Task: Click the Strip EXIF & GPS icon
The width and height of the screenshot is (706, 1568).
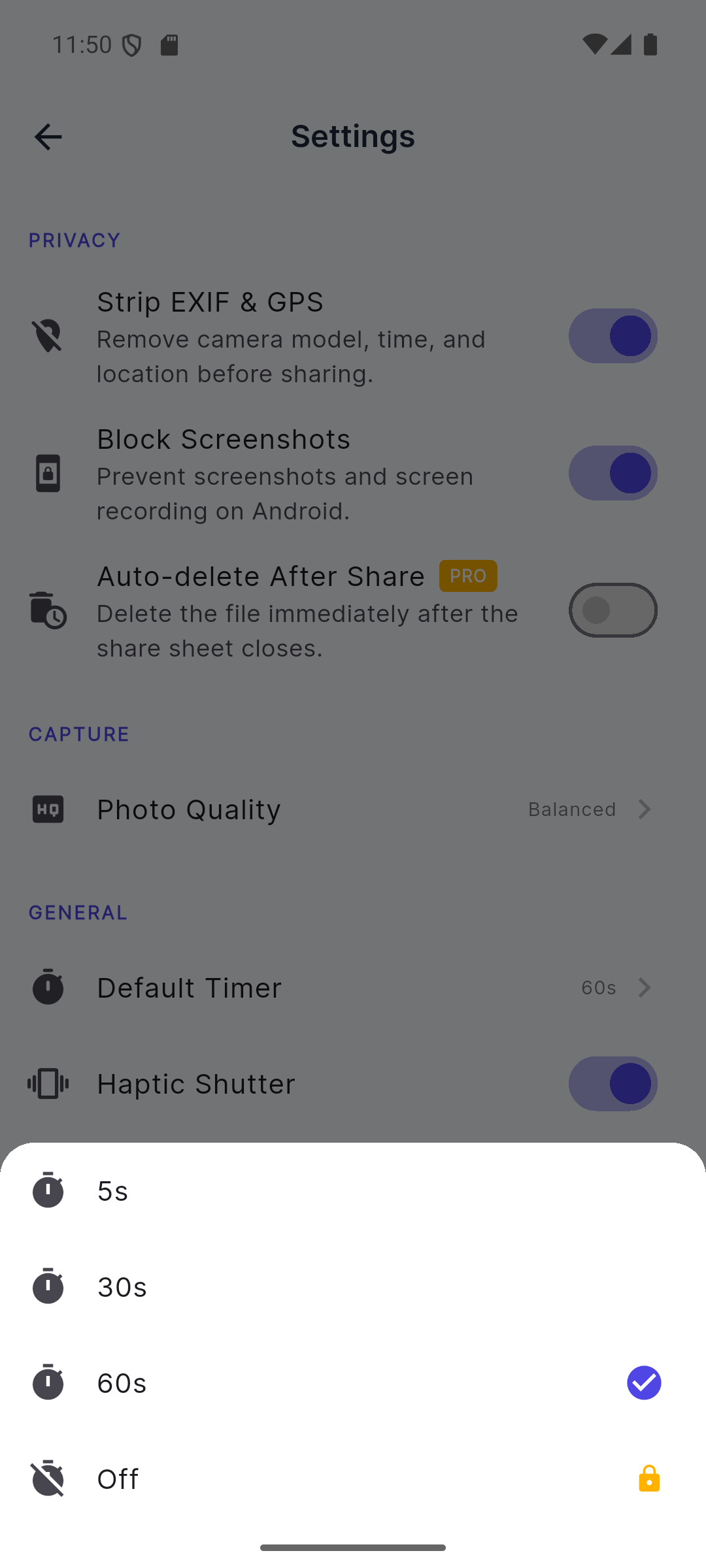Action: [48, 336]
